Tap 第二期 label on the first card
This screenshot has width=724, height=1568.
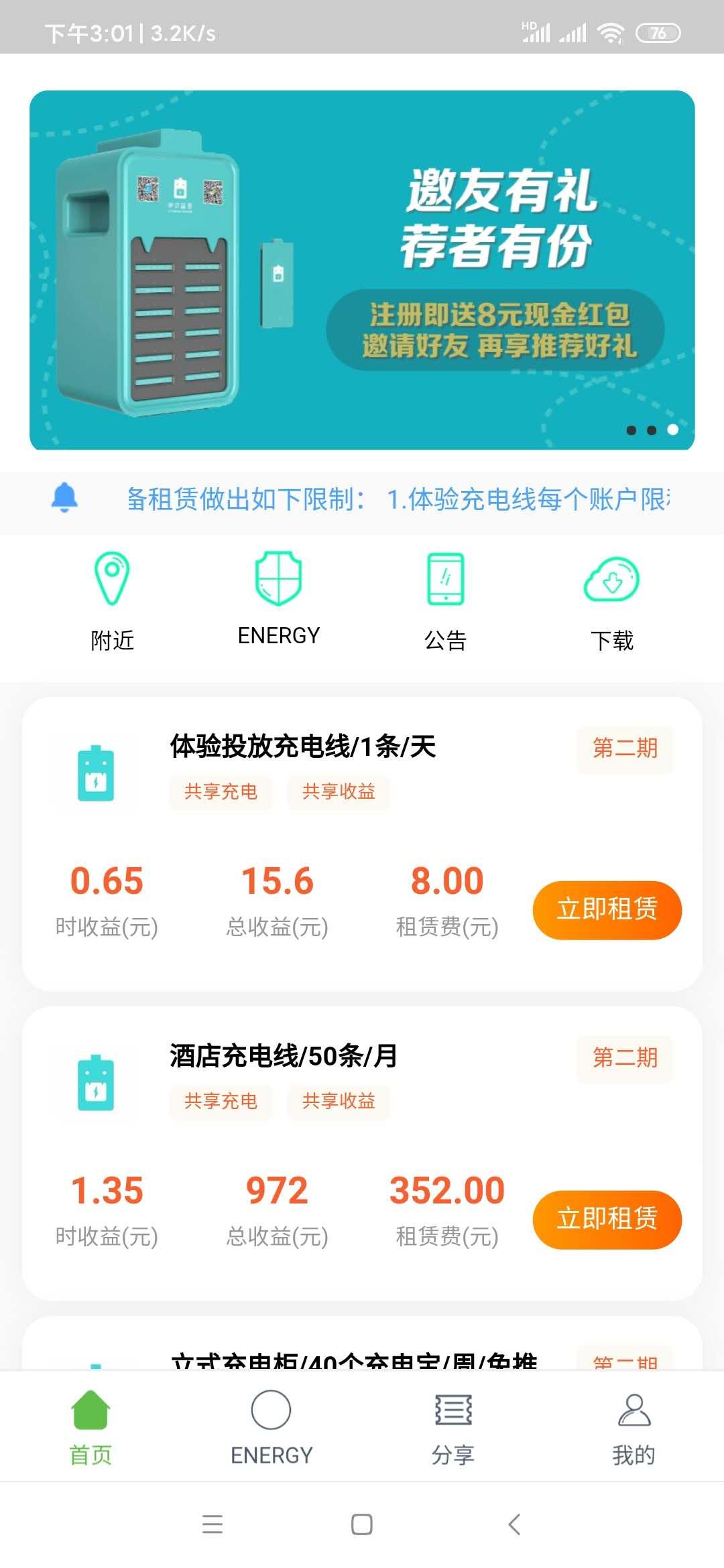[624, 750]
